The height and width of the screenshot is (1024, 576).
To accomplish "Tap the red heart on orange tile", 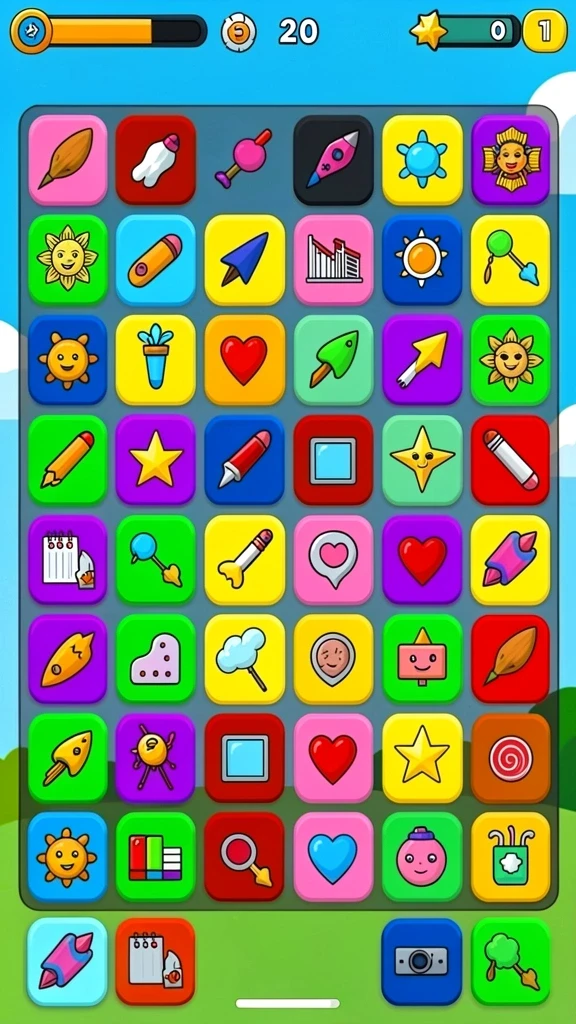I will tap(244, 360).
